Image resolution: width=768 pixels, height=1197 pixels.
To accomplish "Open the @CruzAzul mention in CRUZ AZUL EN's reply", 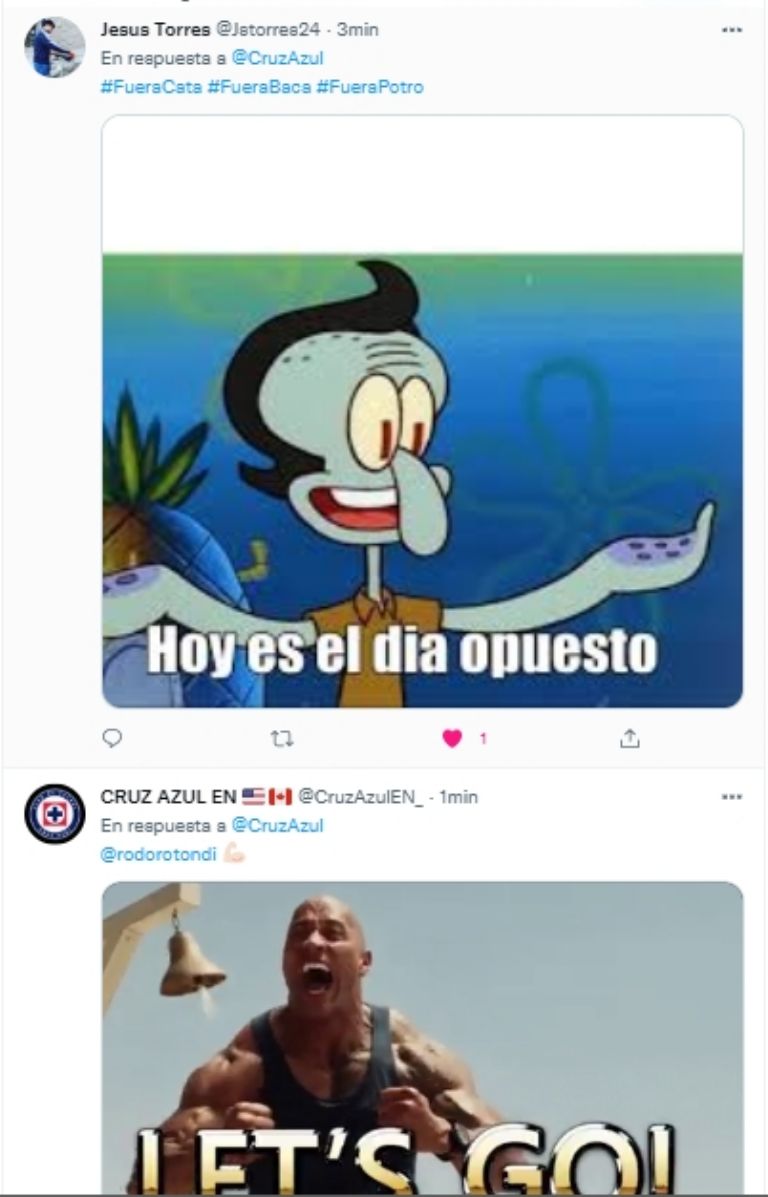I will pyautogui.click(x=277, y=825).
